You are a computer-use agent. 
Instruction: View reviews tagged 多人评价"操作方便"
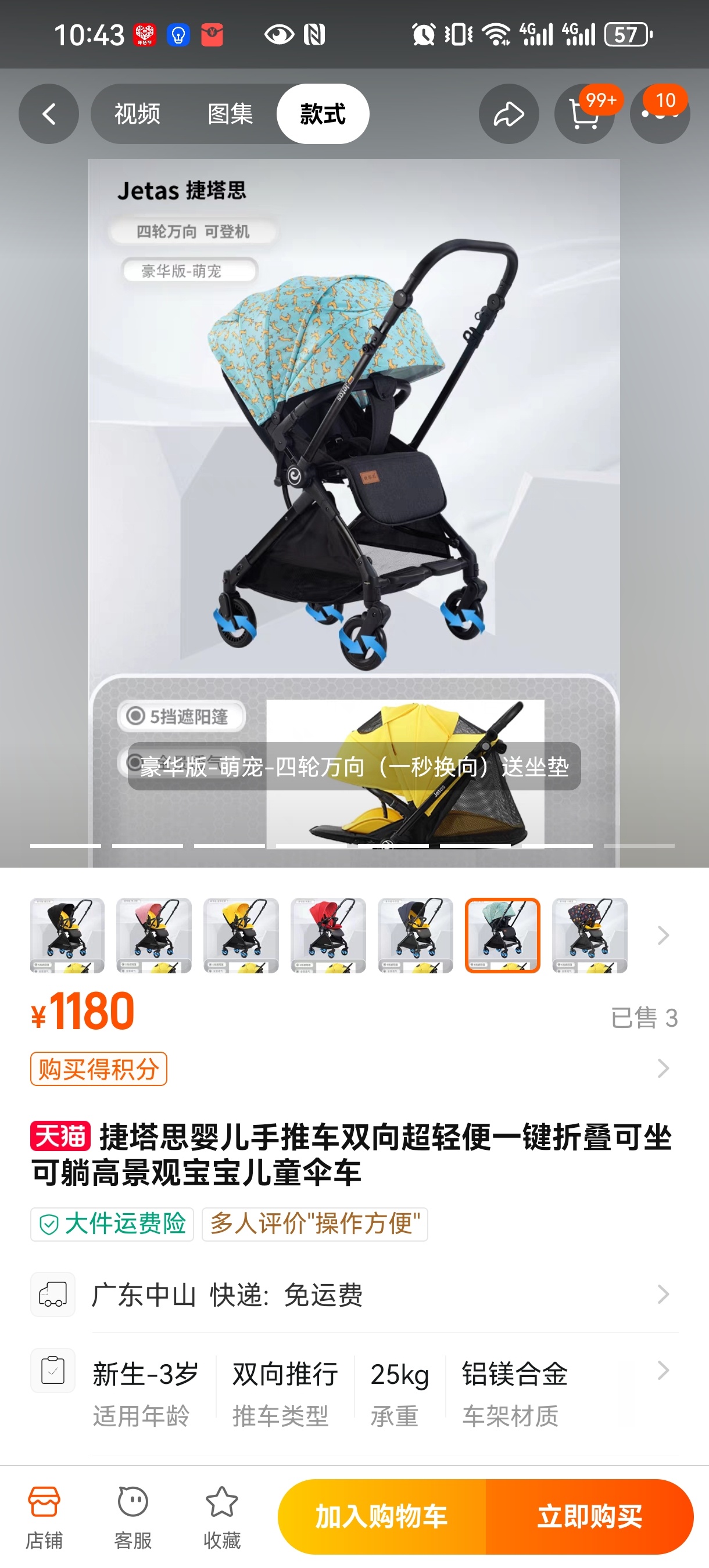tap(315, 1224)
